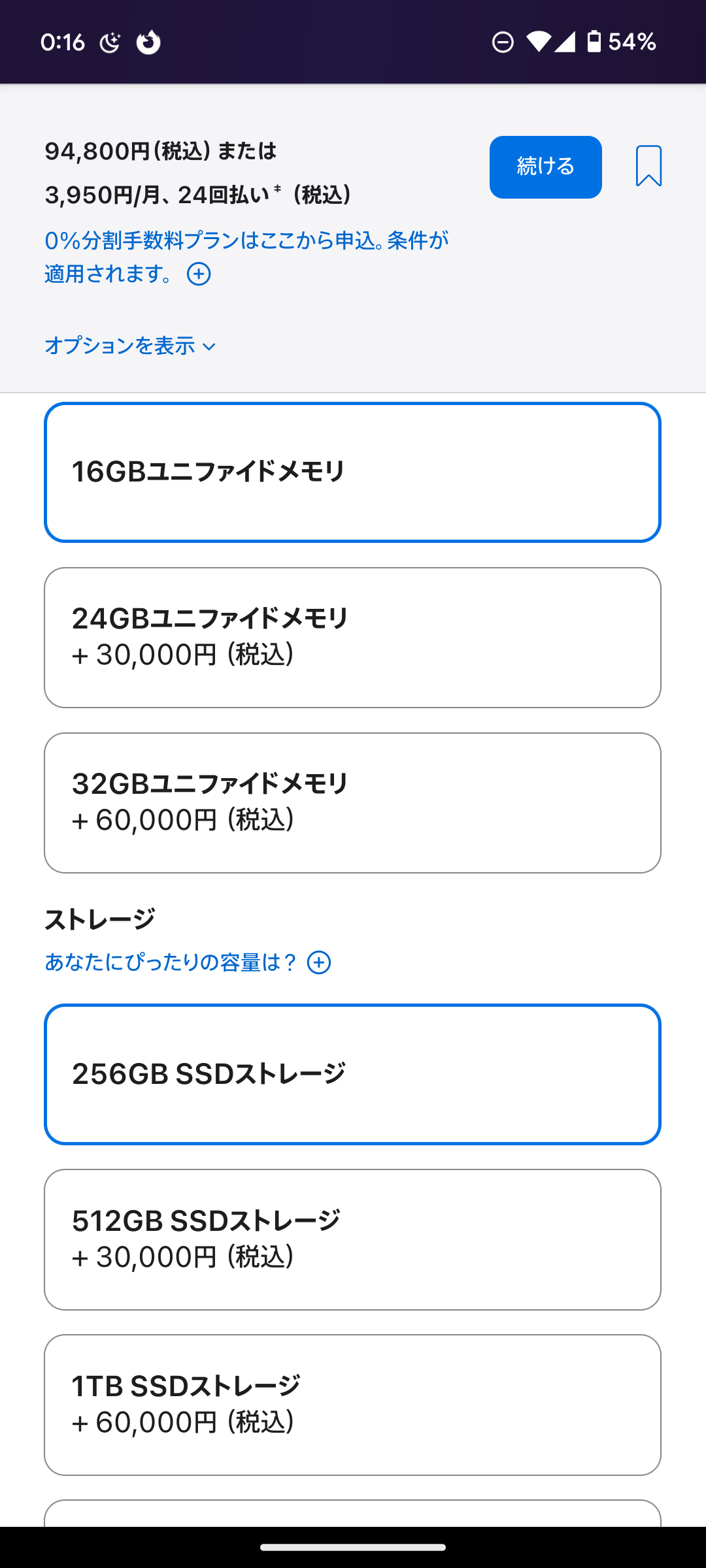Image resolution: width=706 pixels, height=1568 pixels.
Task: Choose 24GBユニファイドメモリ option
Action: [352, 637]
